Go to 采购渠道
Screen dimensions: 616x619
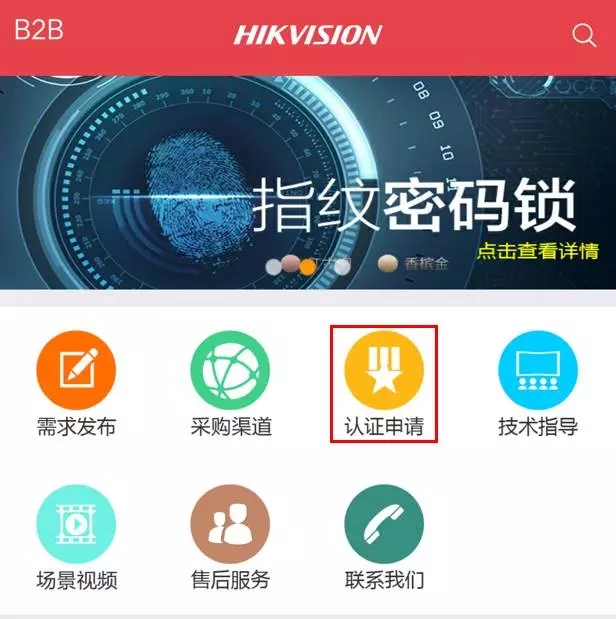tap(231, 371)
